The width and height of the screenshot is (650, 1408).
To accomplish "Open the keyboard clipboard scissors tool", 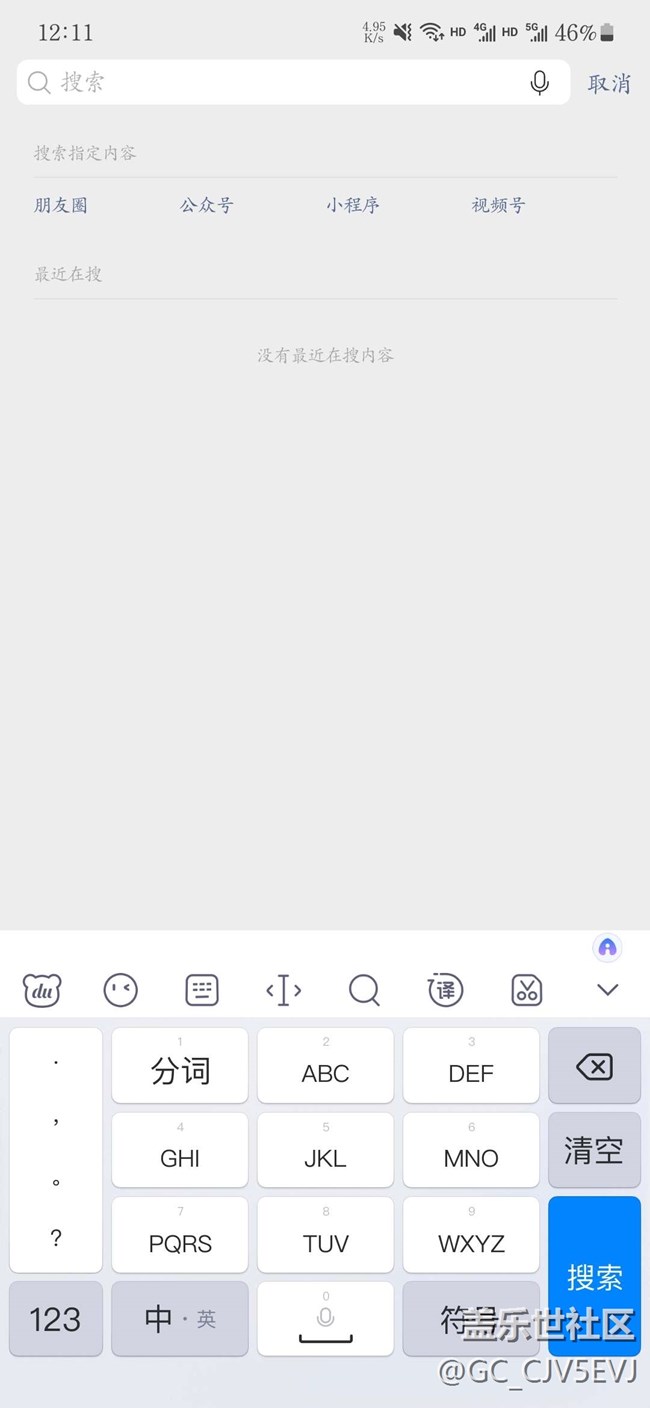I will pos(526,990).
